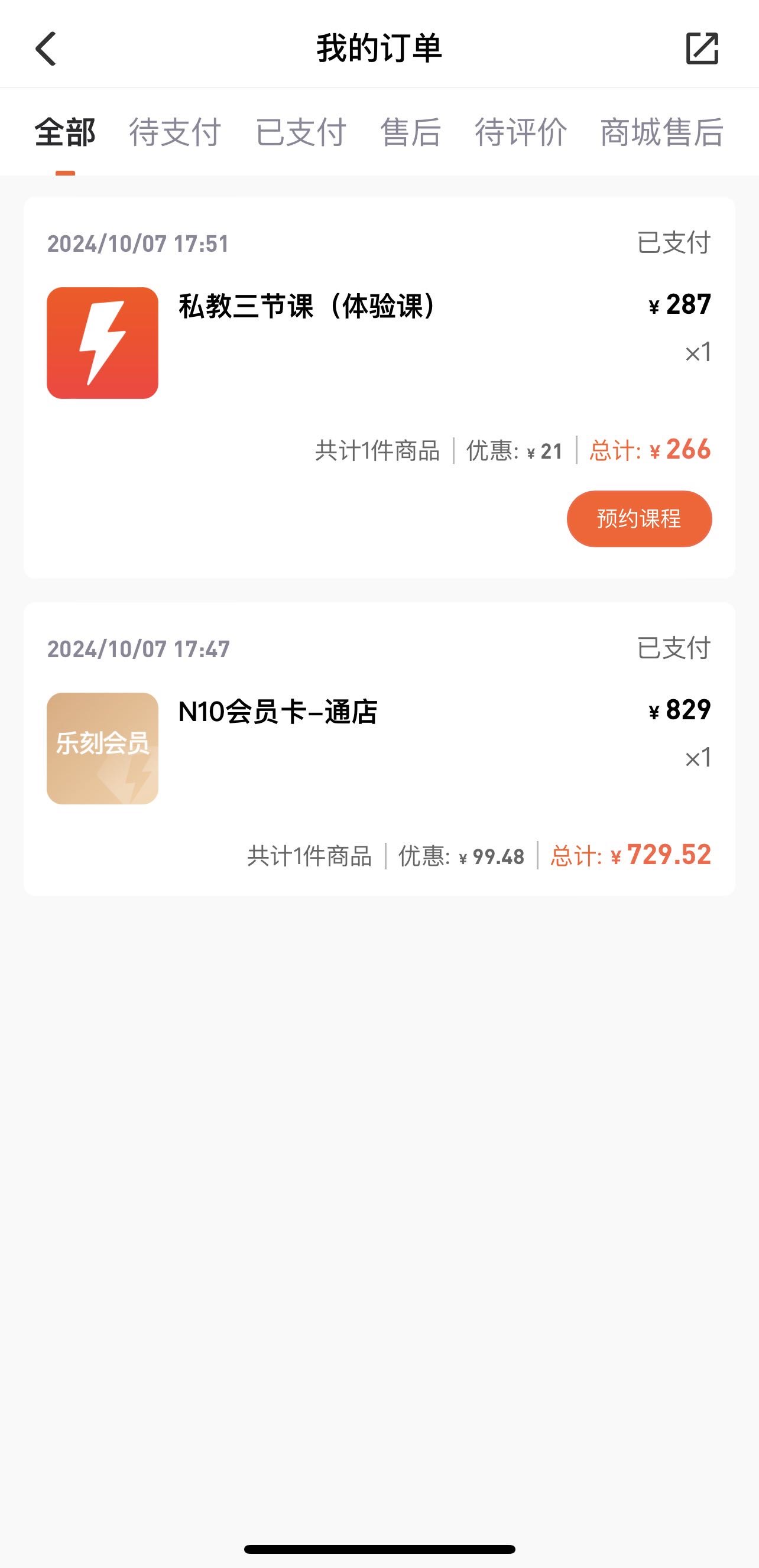
Task: Open the N10会员卡-通店 order
Action: (379, 749)
